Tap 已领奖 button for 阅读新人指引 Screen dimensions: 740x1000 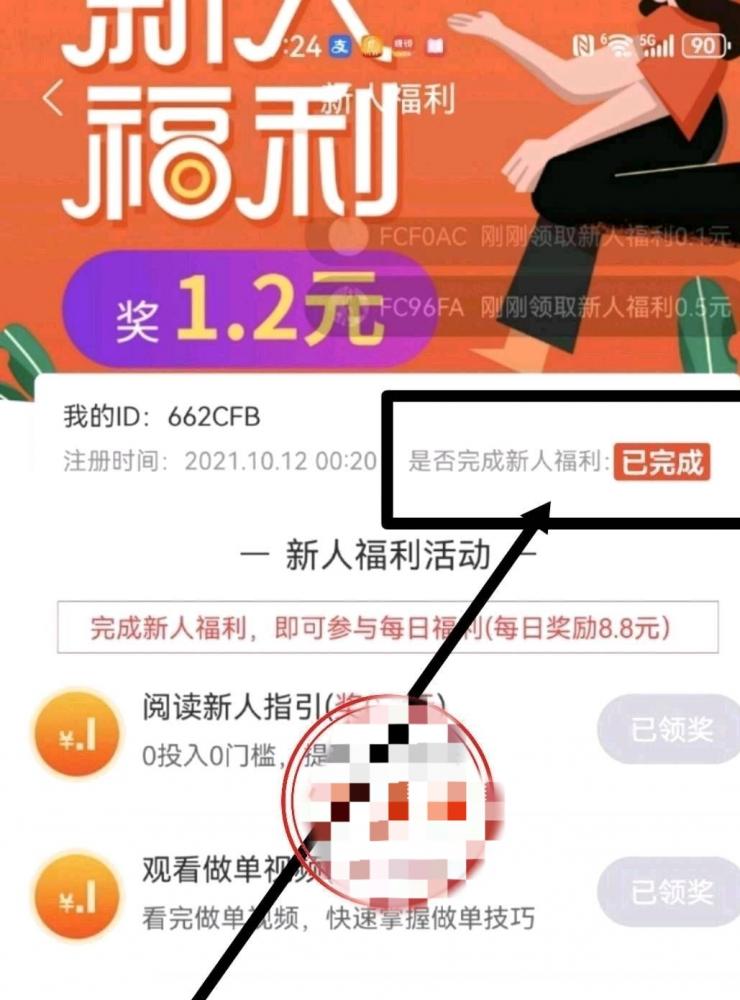click(x=671, y=729)
